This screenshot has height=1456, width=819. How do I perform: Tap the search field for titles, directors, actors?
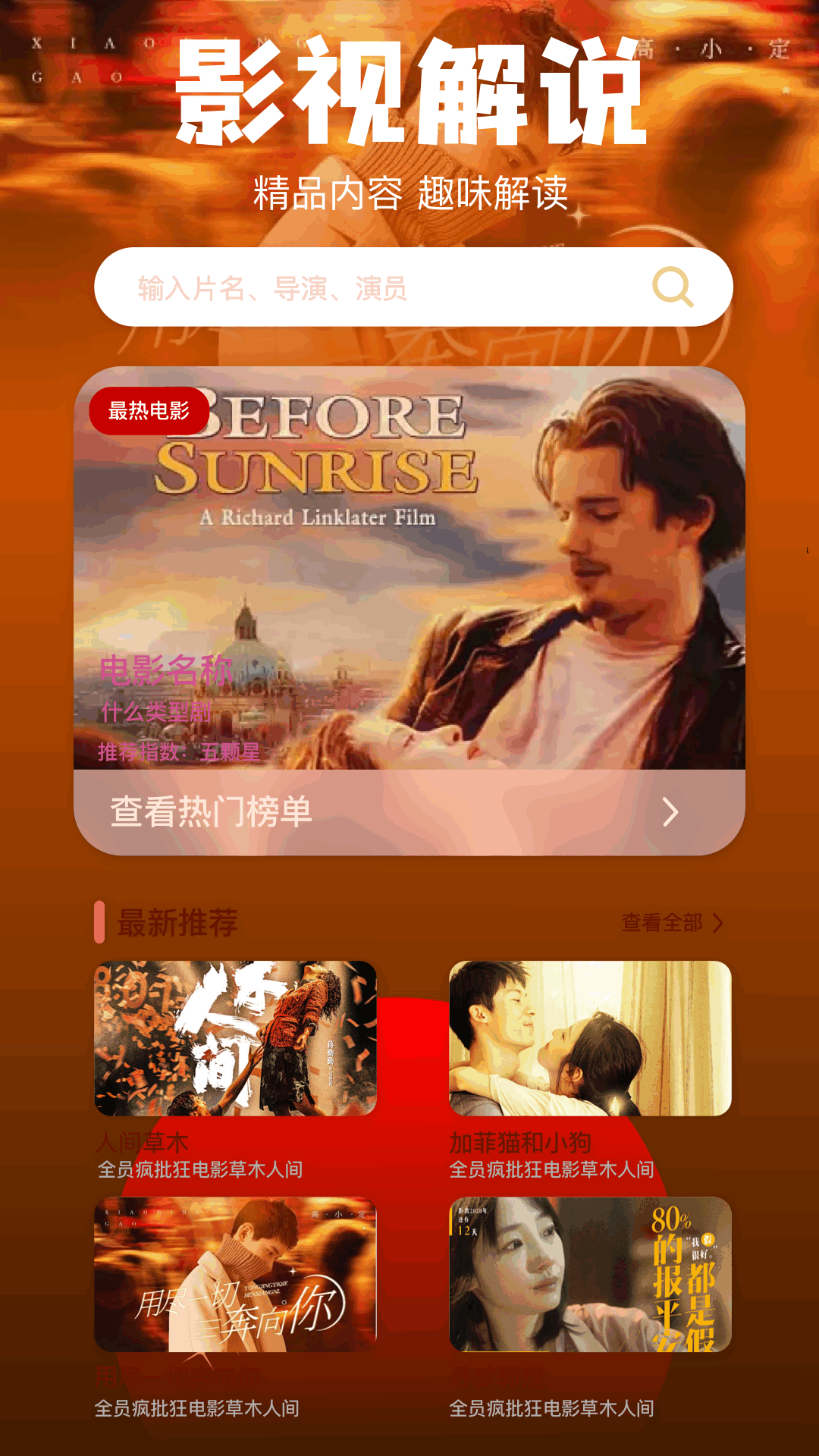pyautogui.click(x=379, y=288)
